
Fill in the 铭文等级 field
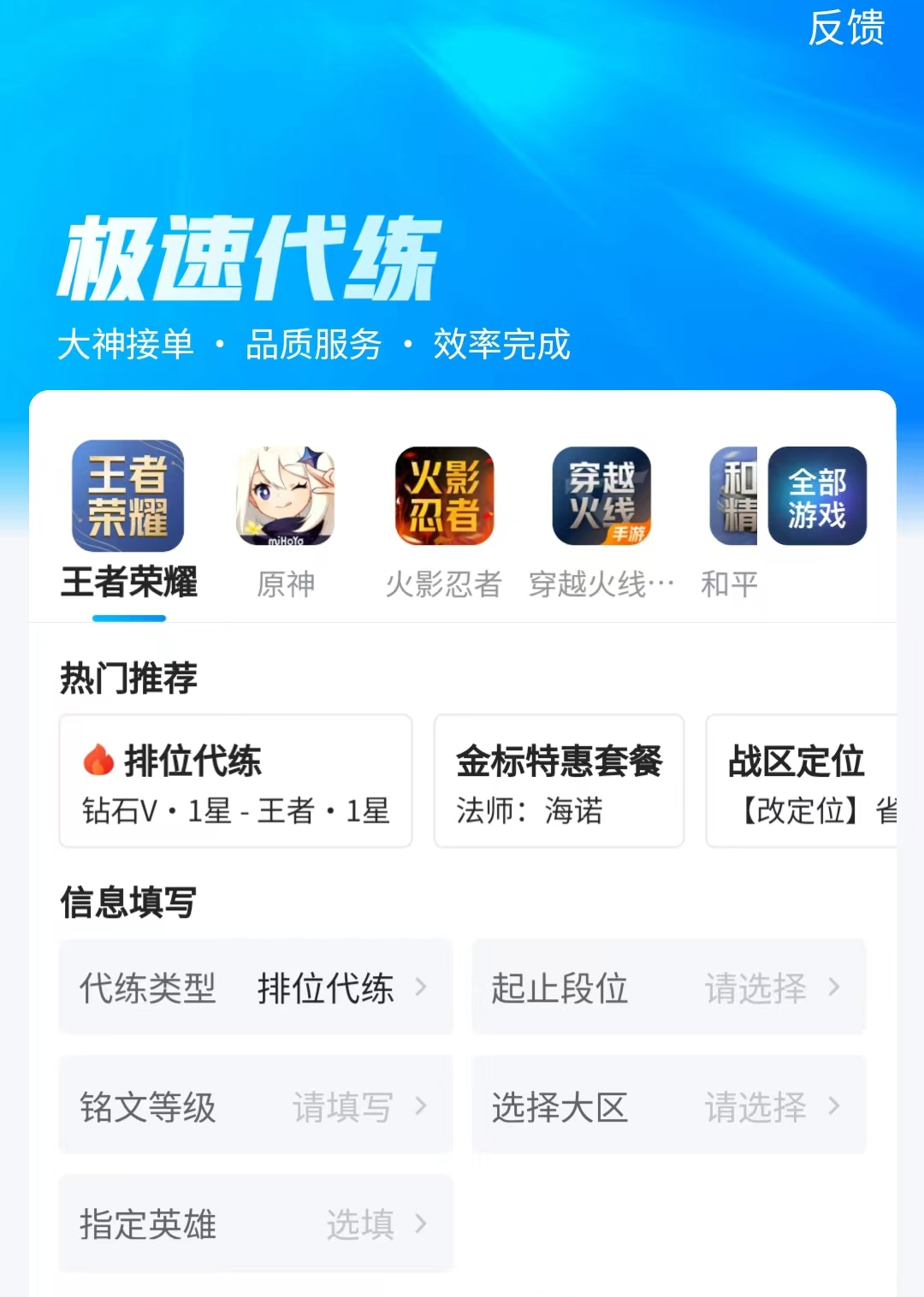point(255,1105)
